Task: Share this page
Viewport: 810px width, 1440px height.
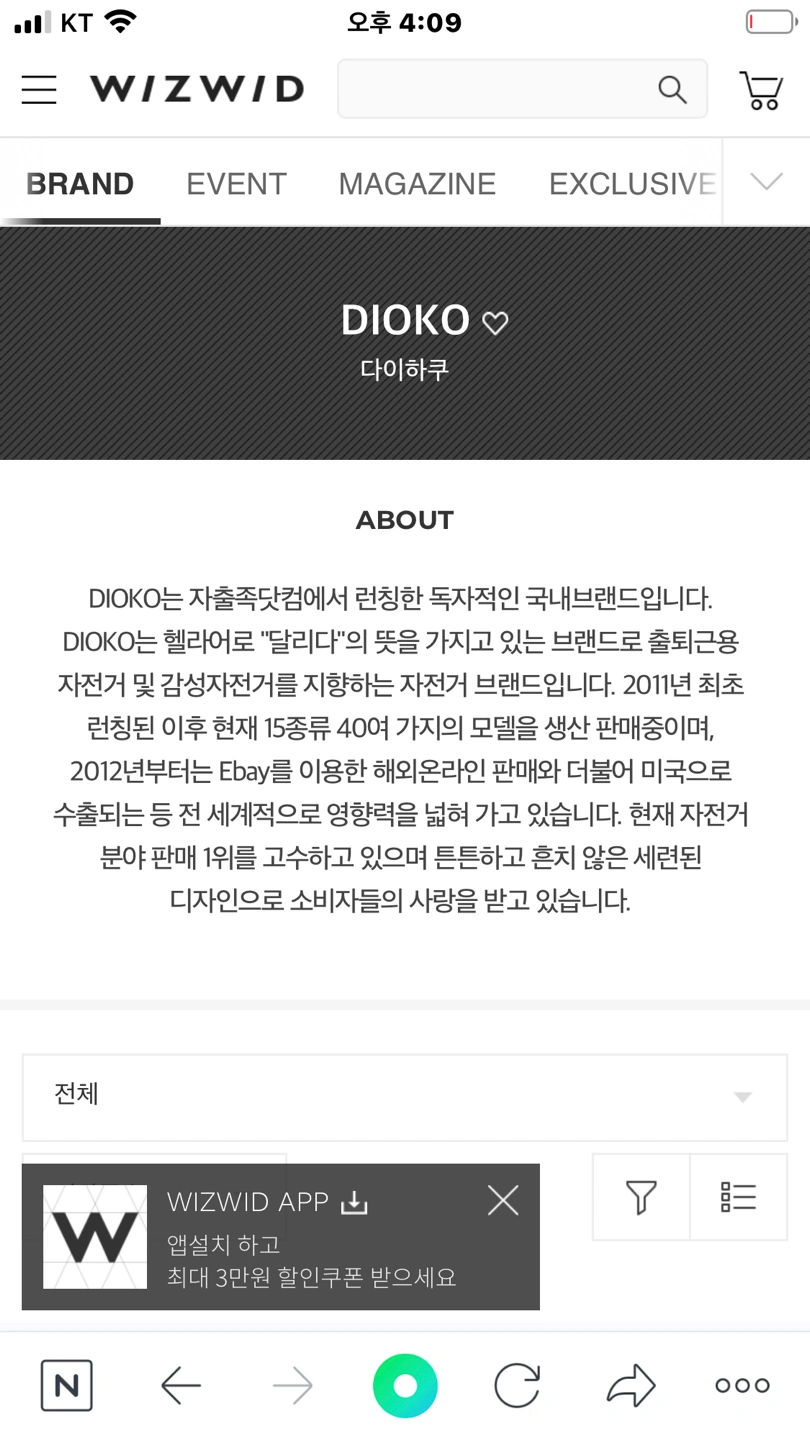Action: [631, 1386]
